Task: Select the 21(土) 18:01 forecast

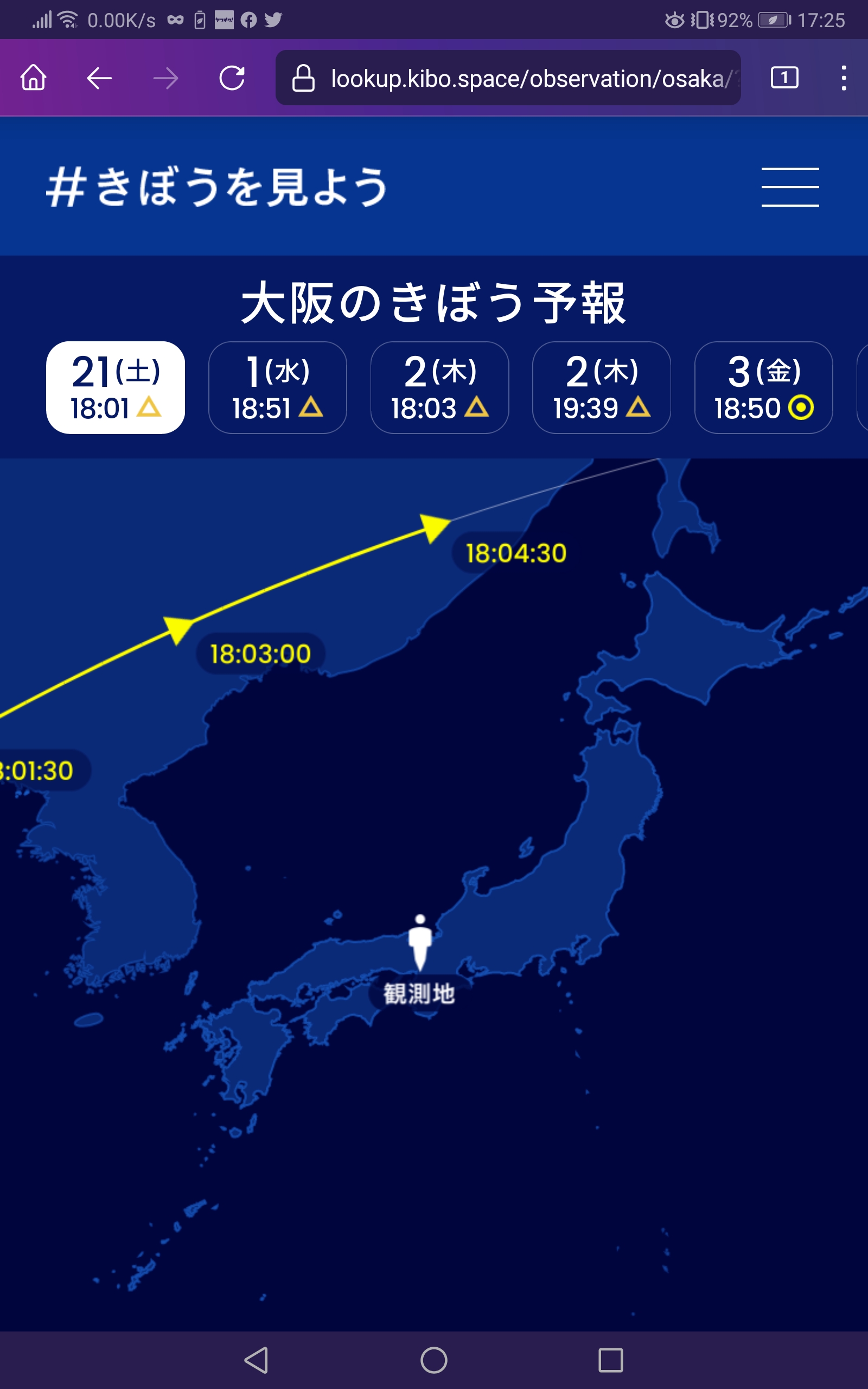Action: coord(116,387)
